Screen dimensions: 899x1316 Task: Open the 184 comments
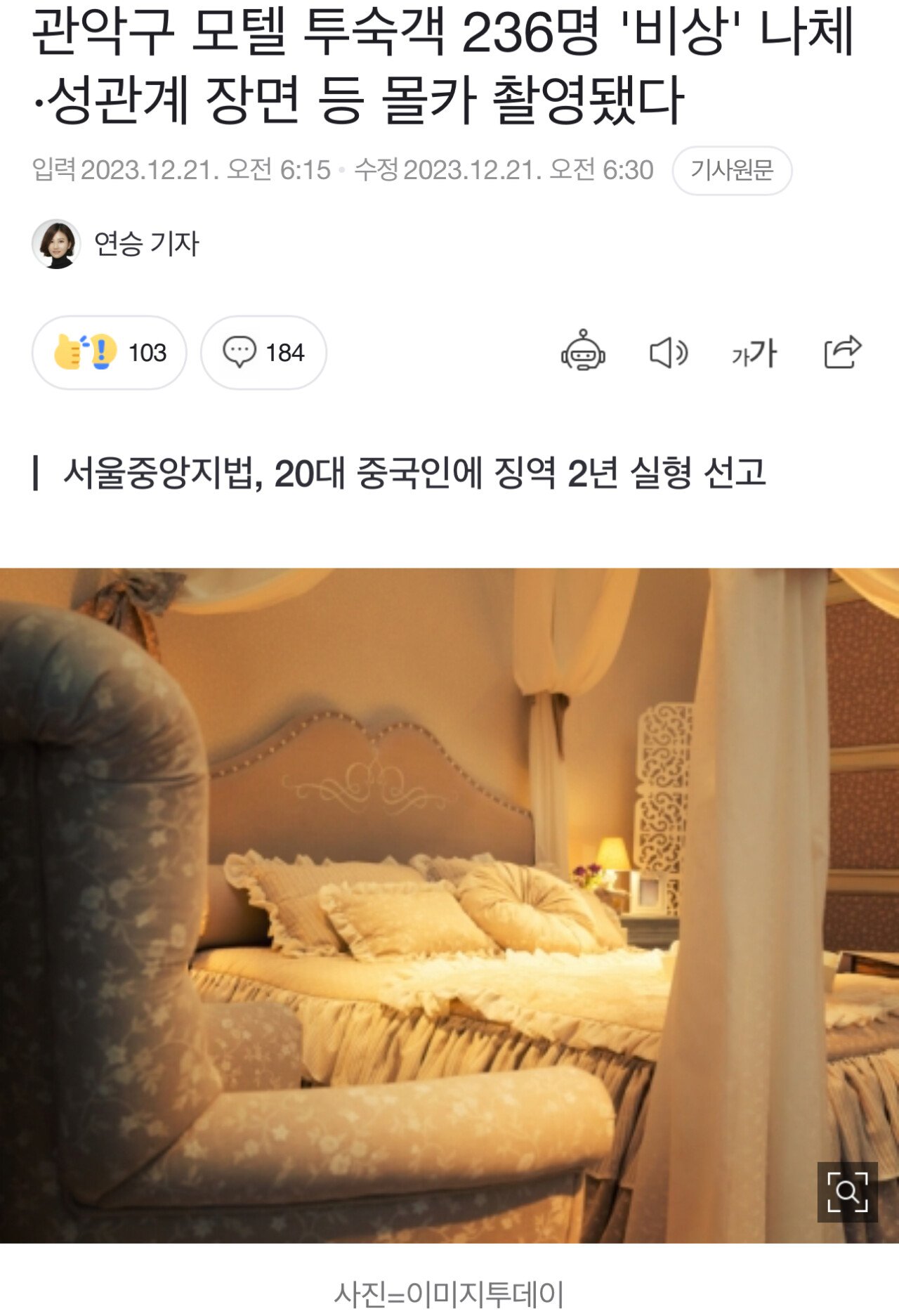pos(263,352)
